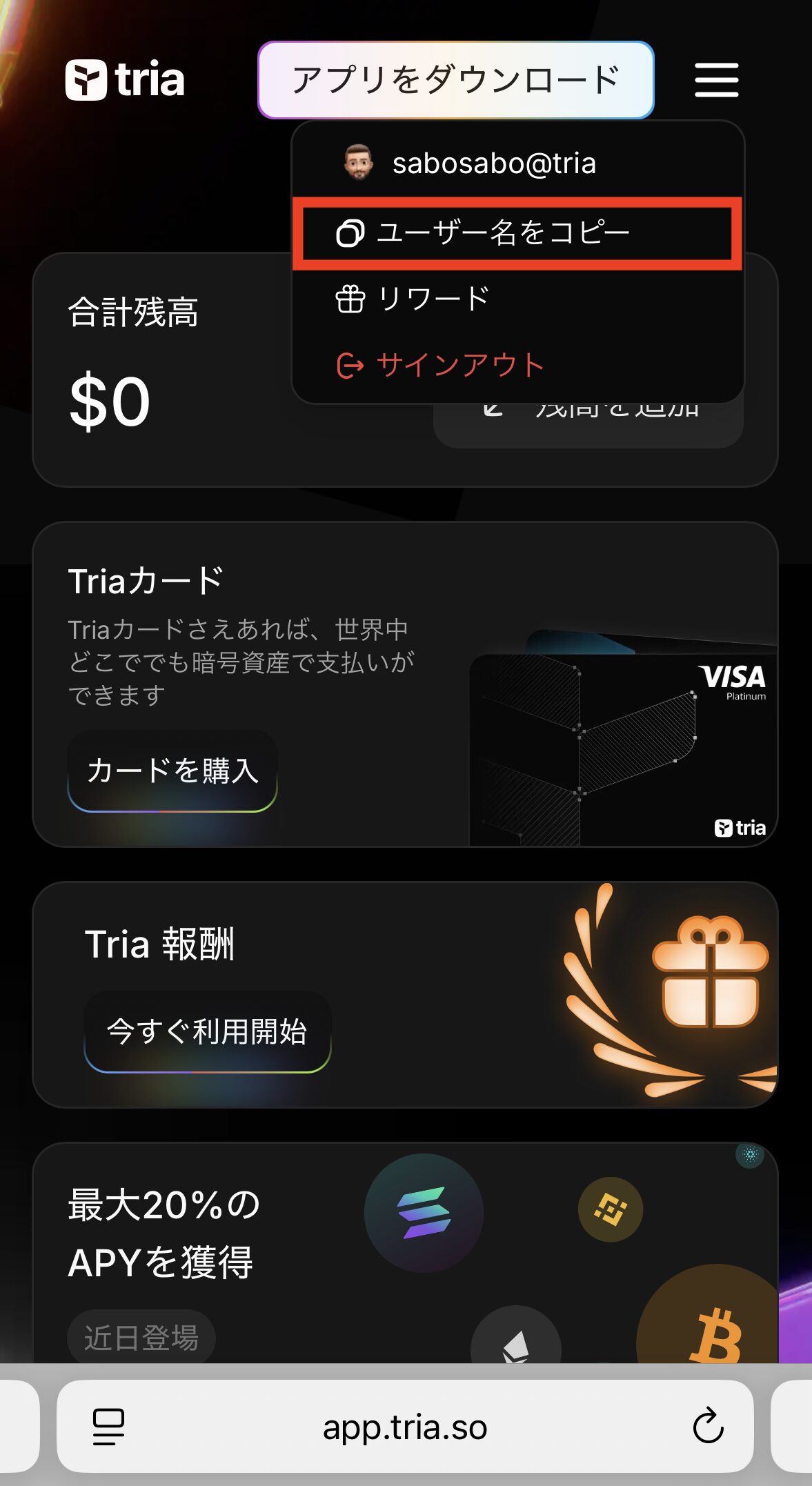Viewport: 812px width, 1486px height.
Task: Click the Tria logo in the header
Action: click(x=126, y=79)
